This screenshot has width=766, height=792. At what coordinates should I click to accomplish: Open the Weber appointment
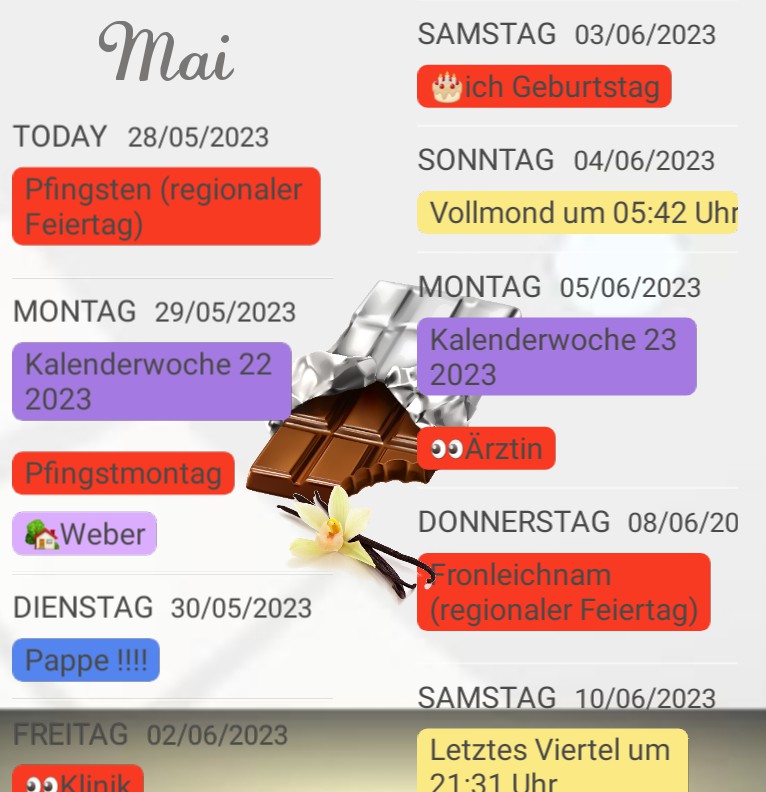84,533
